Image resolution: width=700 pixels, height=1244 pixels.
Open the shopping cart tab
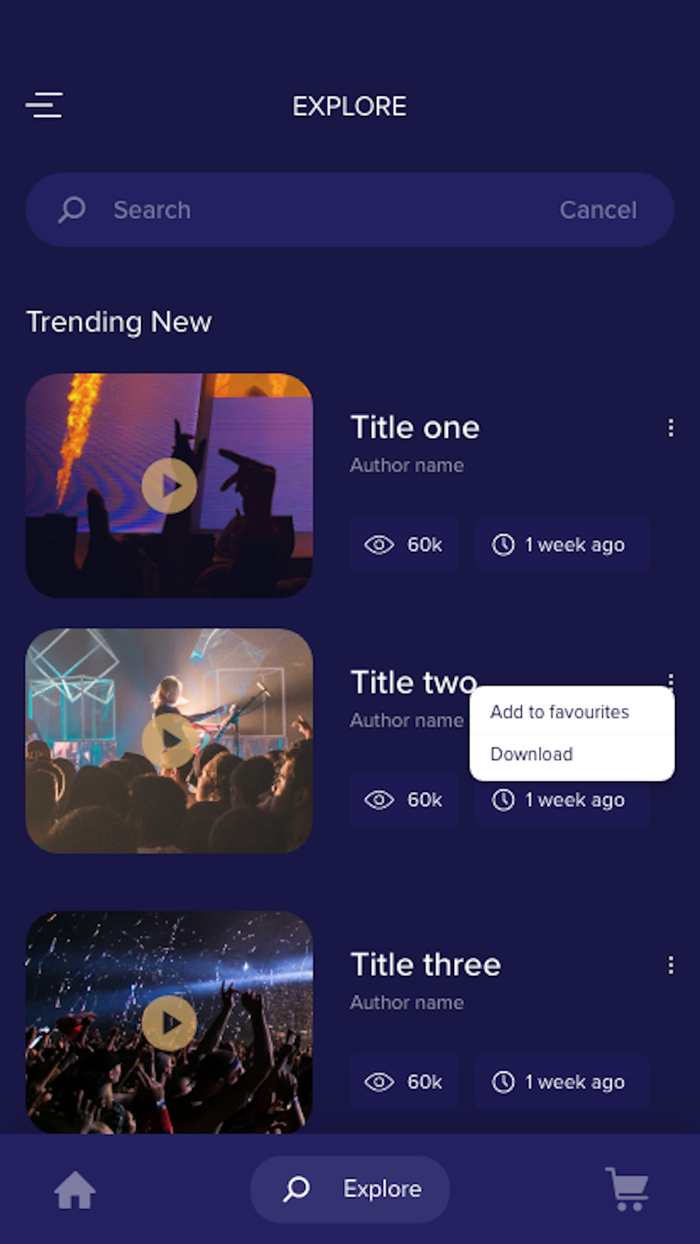click(x=628, y=1189)
